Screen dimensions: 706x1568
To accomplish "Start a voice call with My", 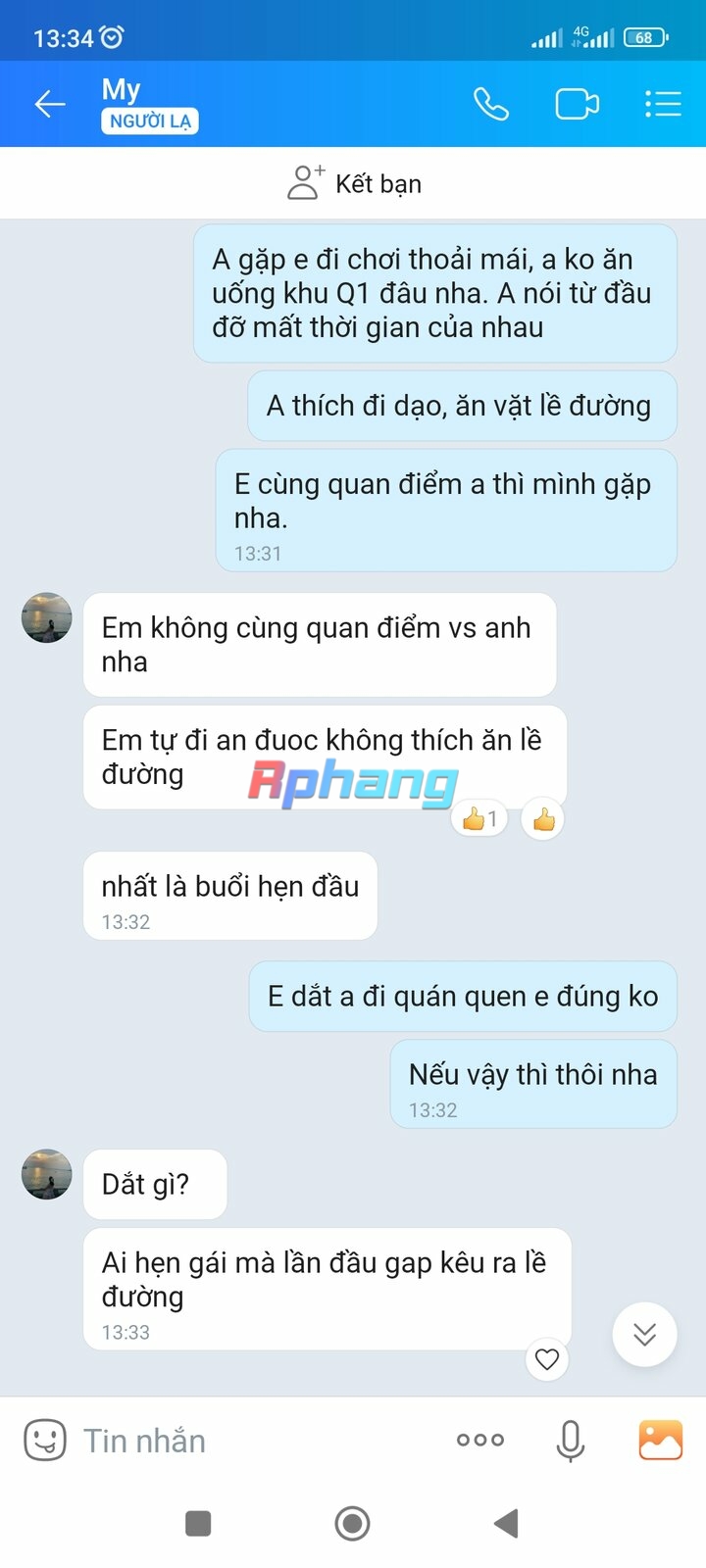I will (490, 104).
